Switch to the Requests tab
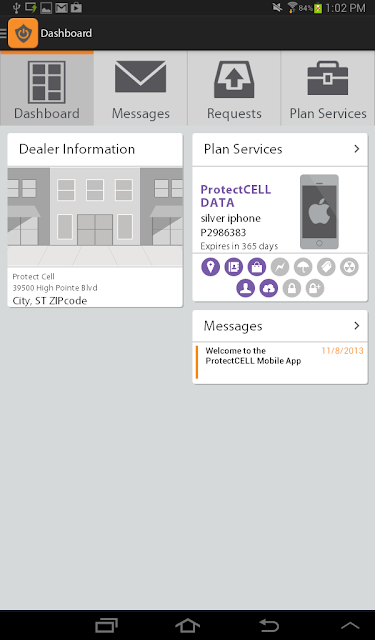The image size is (375, 640). [234, 88]
